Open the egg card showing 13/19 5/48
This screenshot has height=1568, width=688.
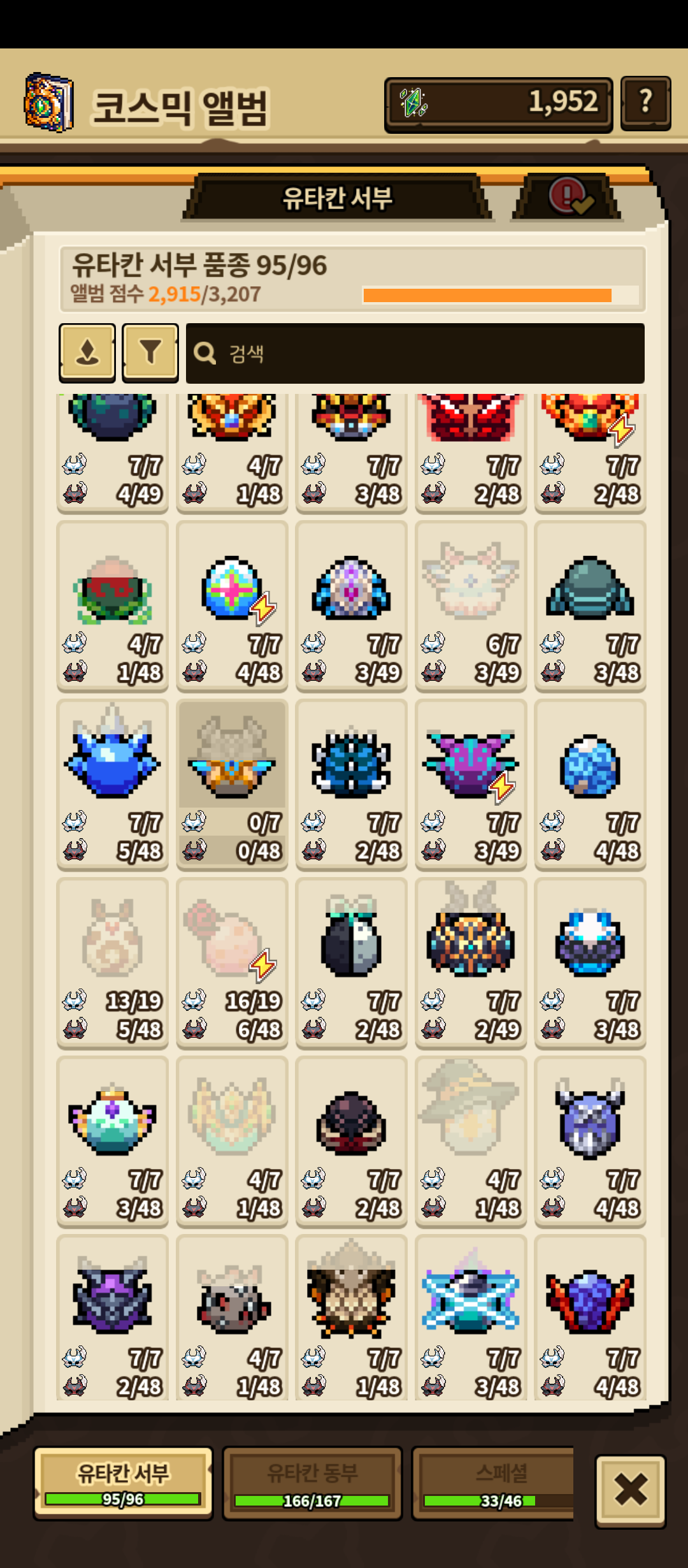pos(113,962)
